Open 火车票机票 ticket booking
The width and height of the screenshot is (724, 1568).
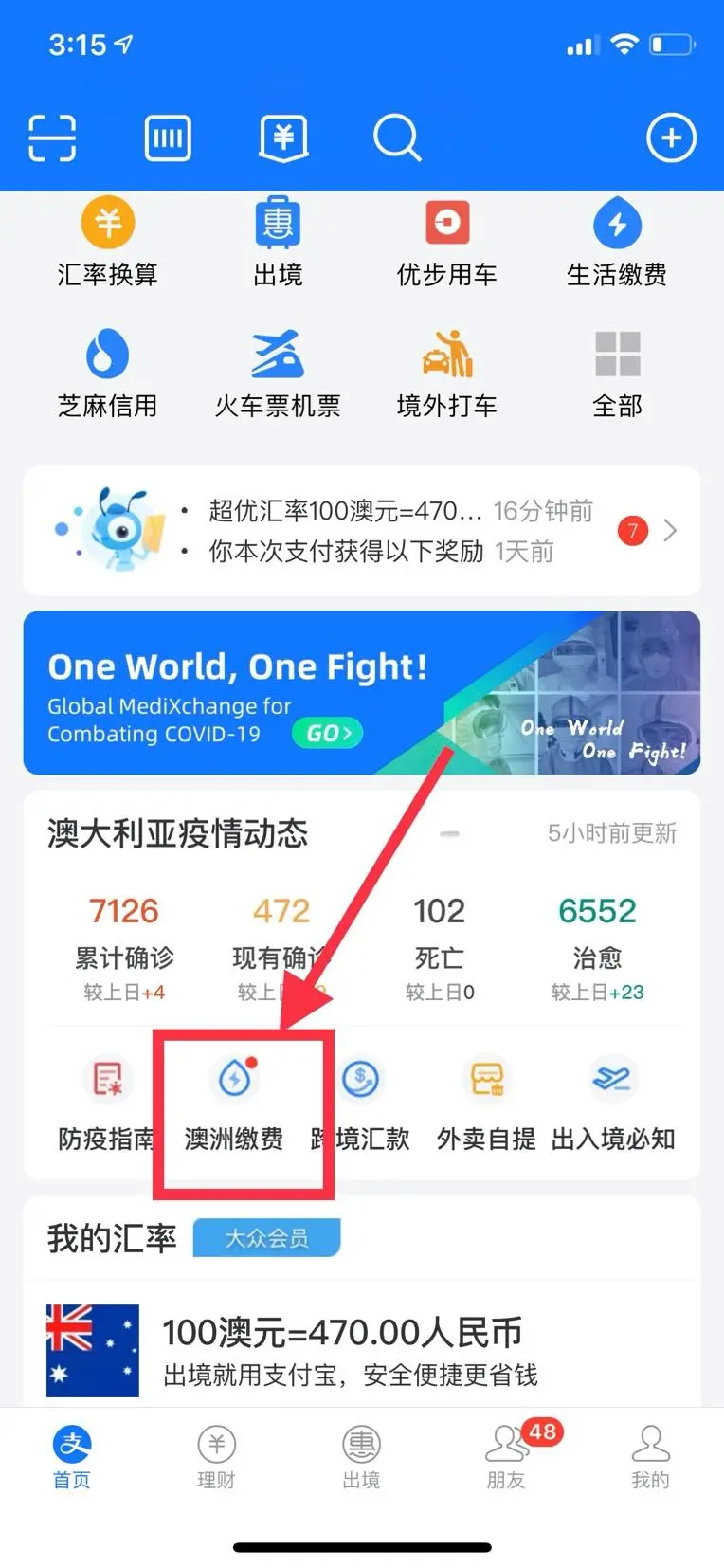click(x=277, y=374)
